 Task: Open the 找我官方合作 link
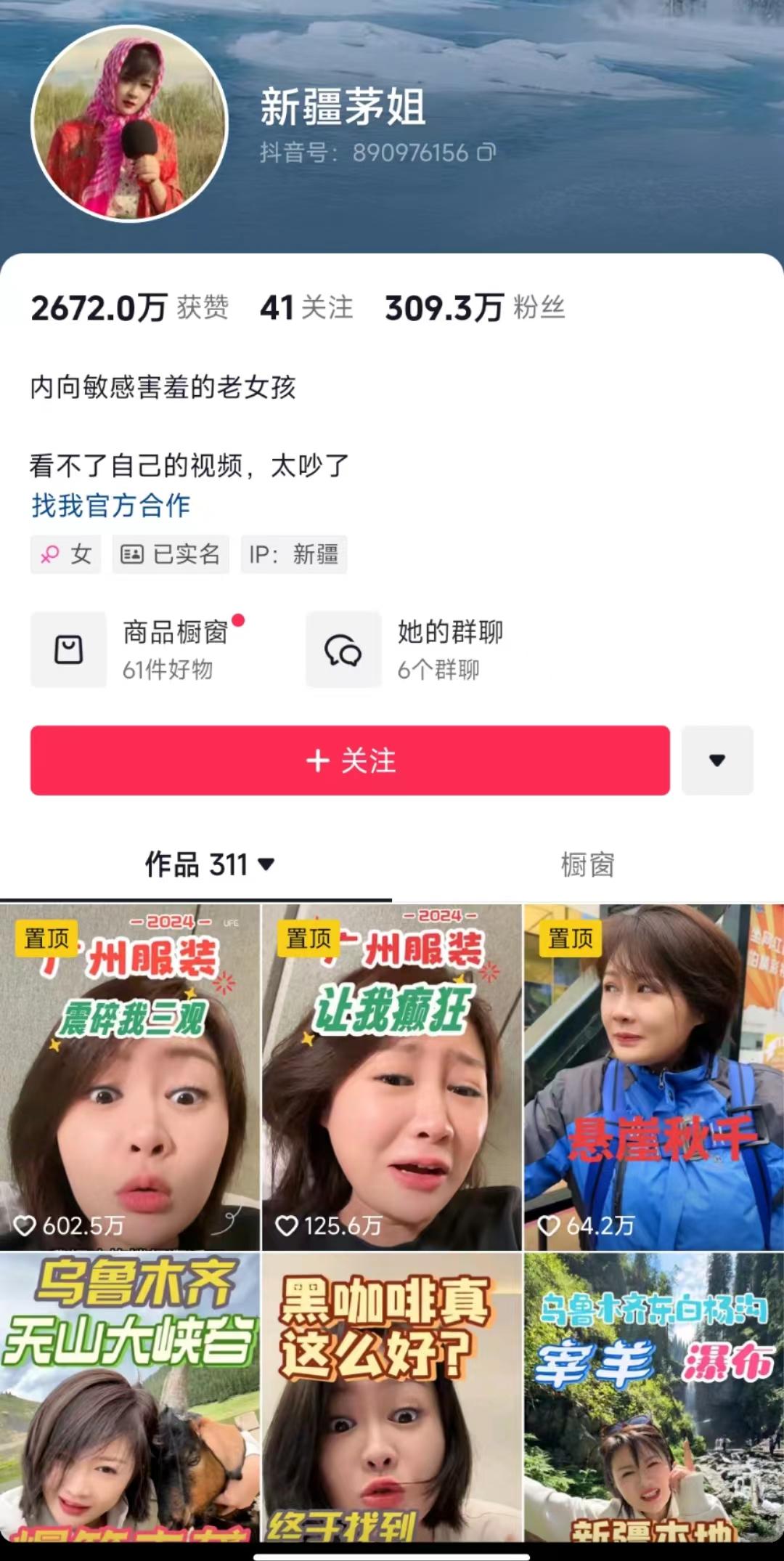point(110,506)
